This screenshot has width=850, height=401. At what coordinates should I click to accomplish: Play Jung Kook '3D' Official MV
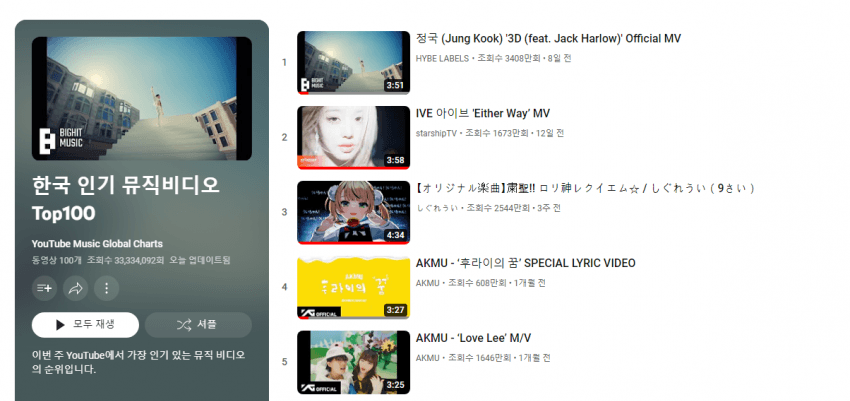(x=548, y=39)
